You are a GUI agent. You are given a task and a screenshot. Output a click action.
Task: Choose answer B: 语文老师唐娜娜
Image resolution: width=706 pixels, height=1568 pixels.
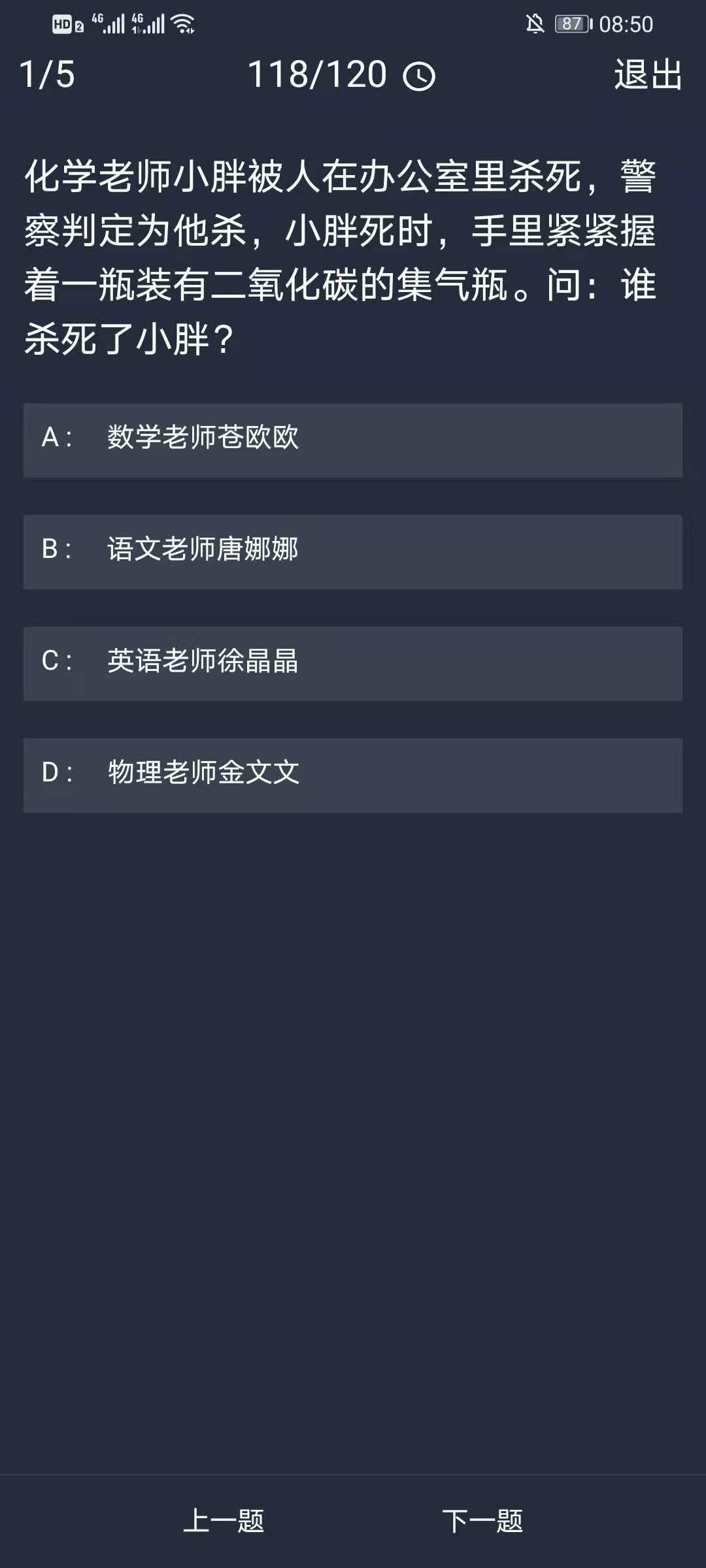point(353,551)
